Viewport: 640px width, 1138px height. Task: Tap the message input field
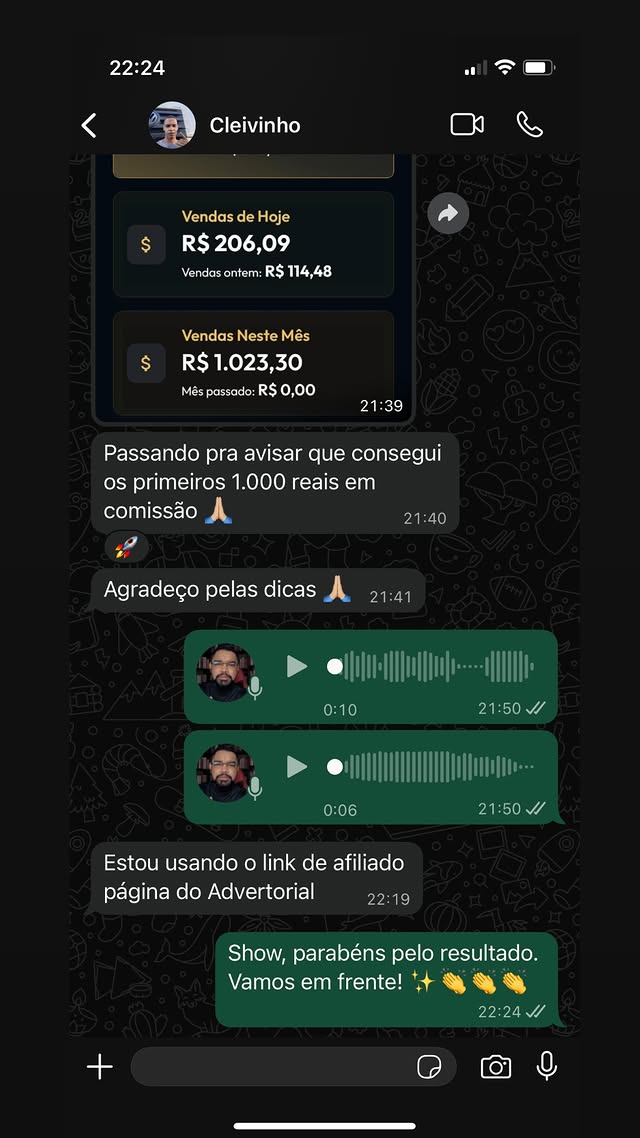270,1067
